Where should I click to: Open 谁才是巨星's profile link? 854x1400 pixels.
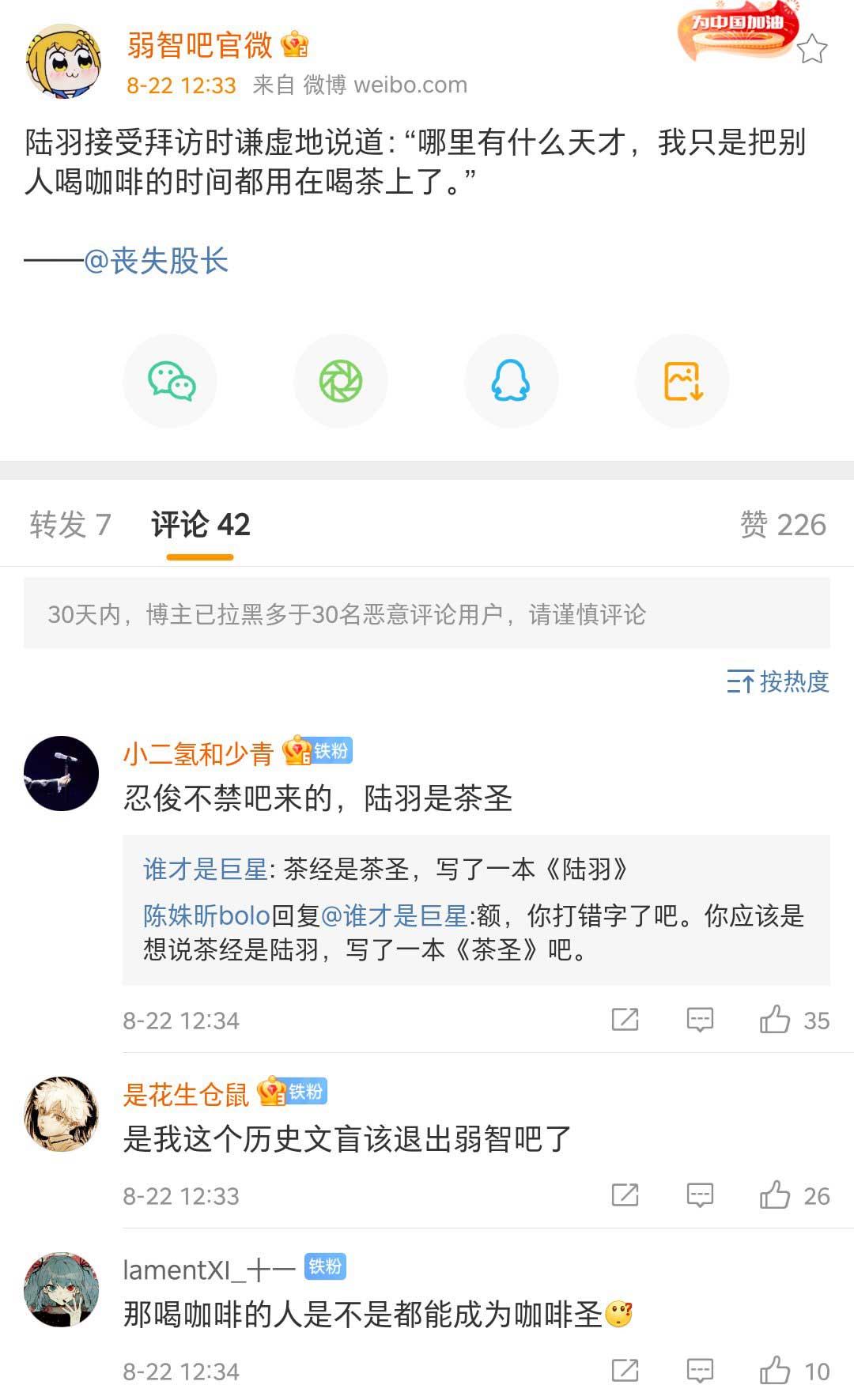tap(205, 870)
